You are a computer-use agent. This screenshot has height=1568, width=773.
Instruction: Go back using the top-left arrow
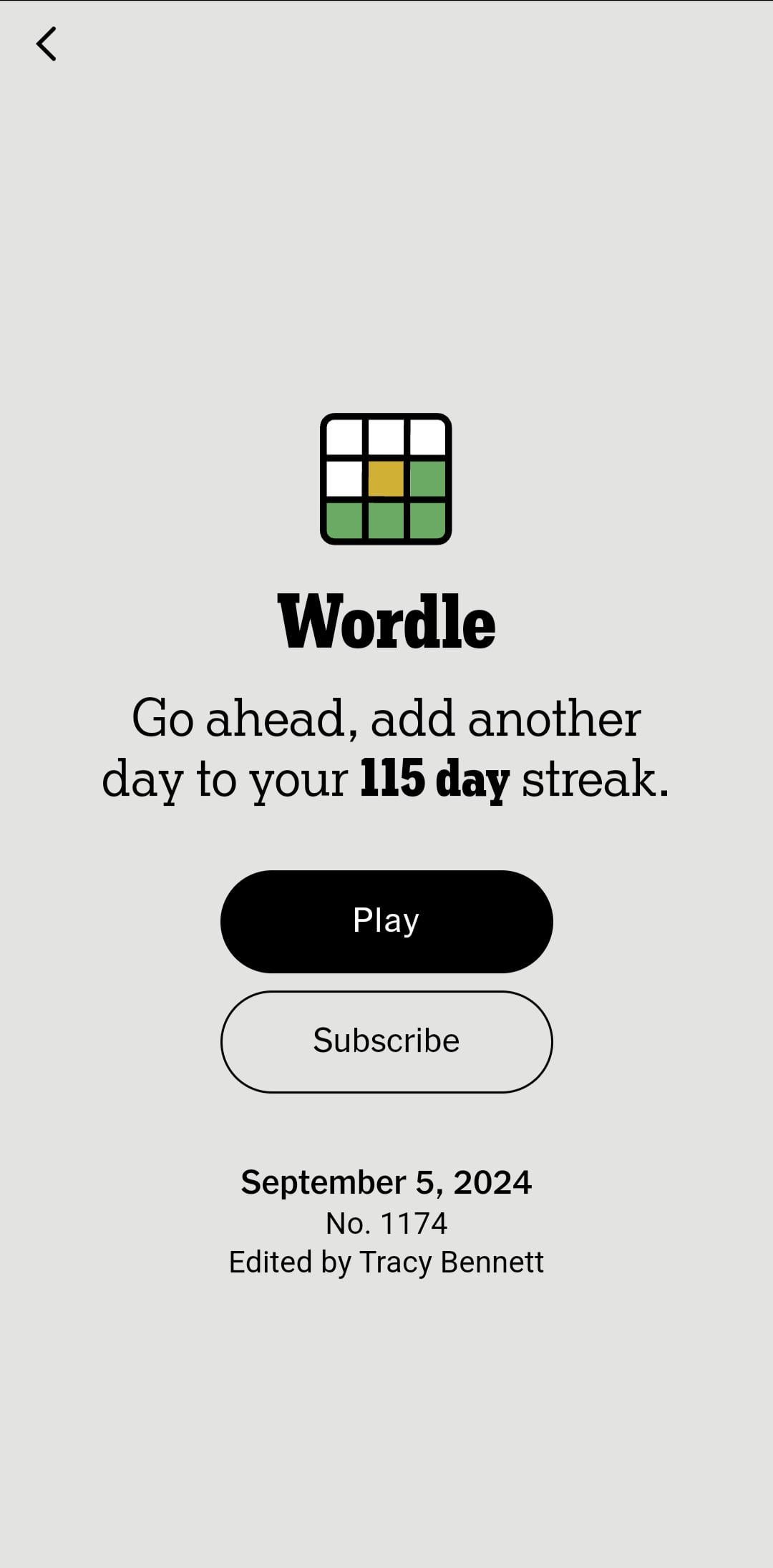click(47, 44)
